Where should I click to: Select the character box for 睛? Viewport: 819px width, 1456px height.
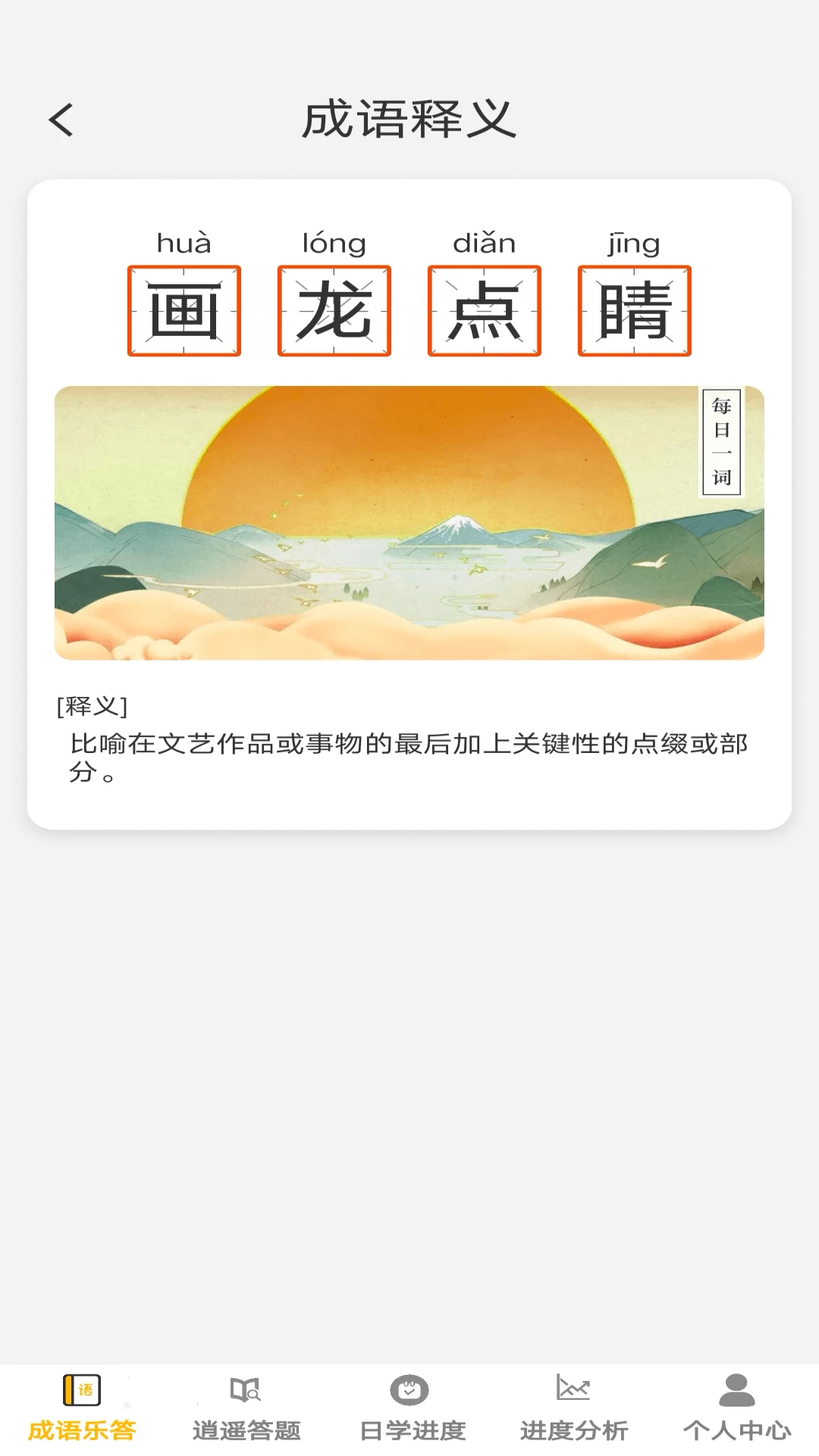tap(634, 312)
